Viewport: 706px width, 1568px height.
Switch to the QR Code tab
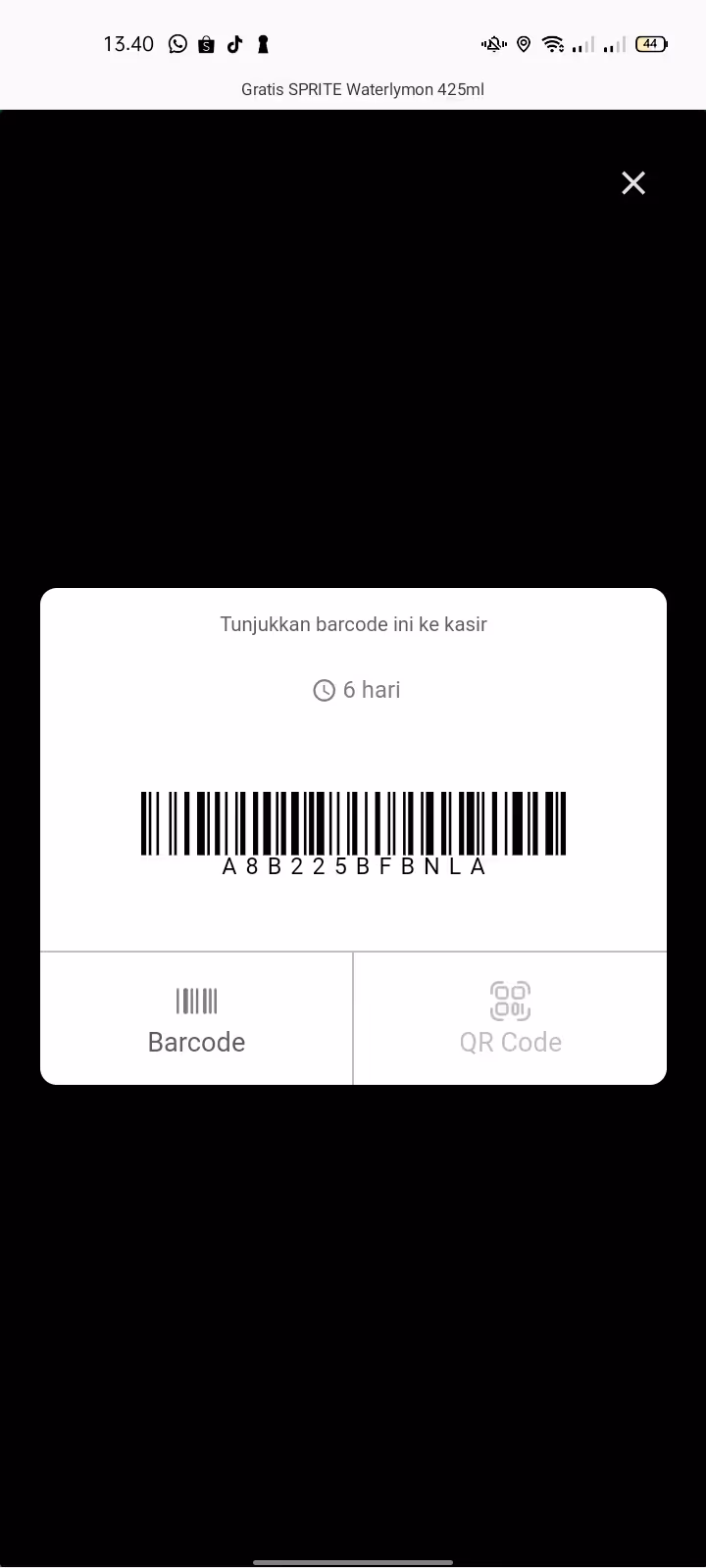(x=510, y=1018)
